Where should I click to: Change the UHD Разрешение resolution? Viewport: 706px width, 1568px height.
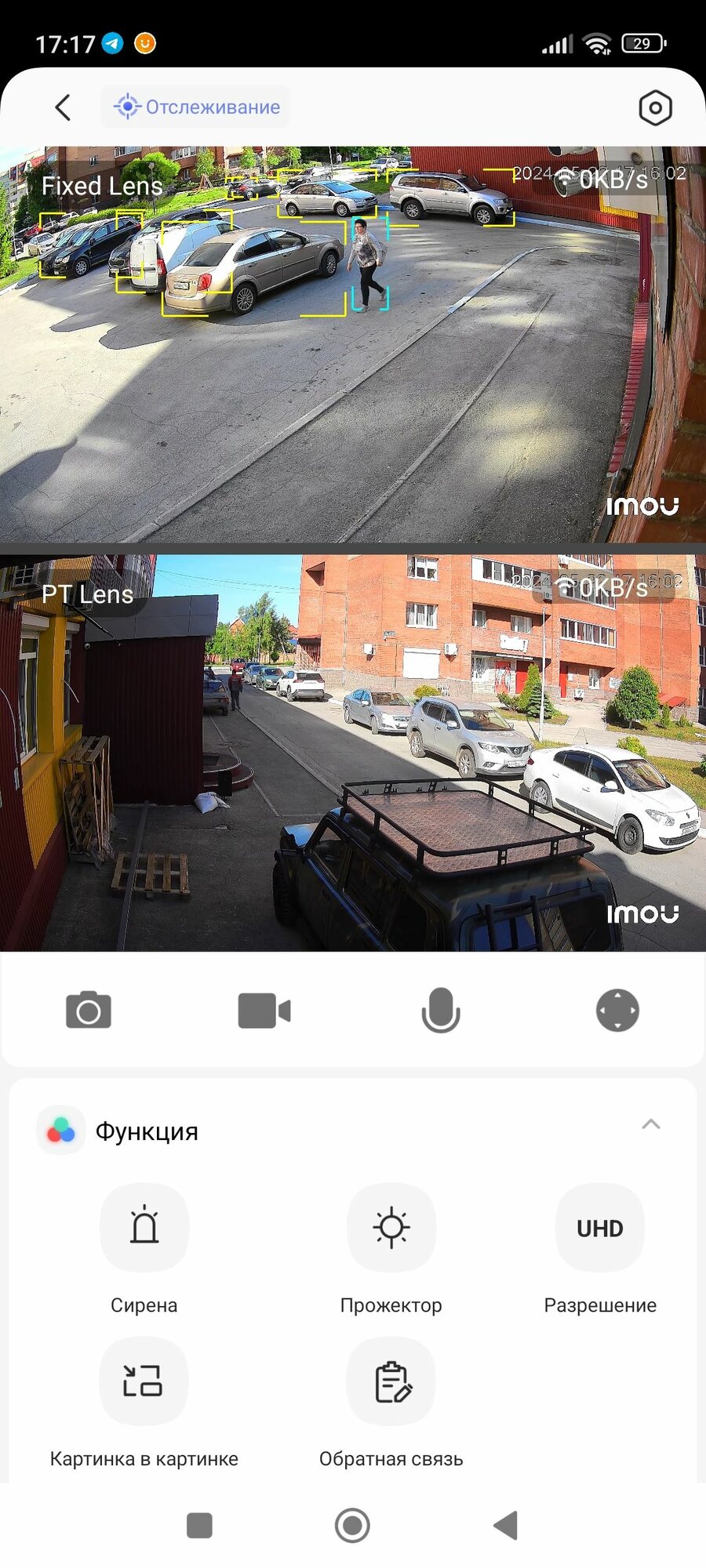pos(600,1228)
